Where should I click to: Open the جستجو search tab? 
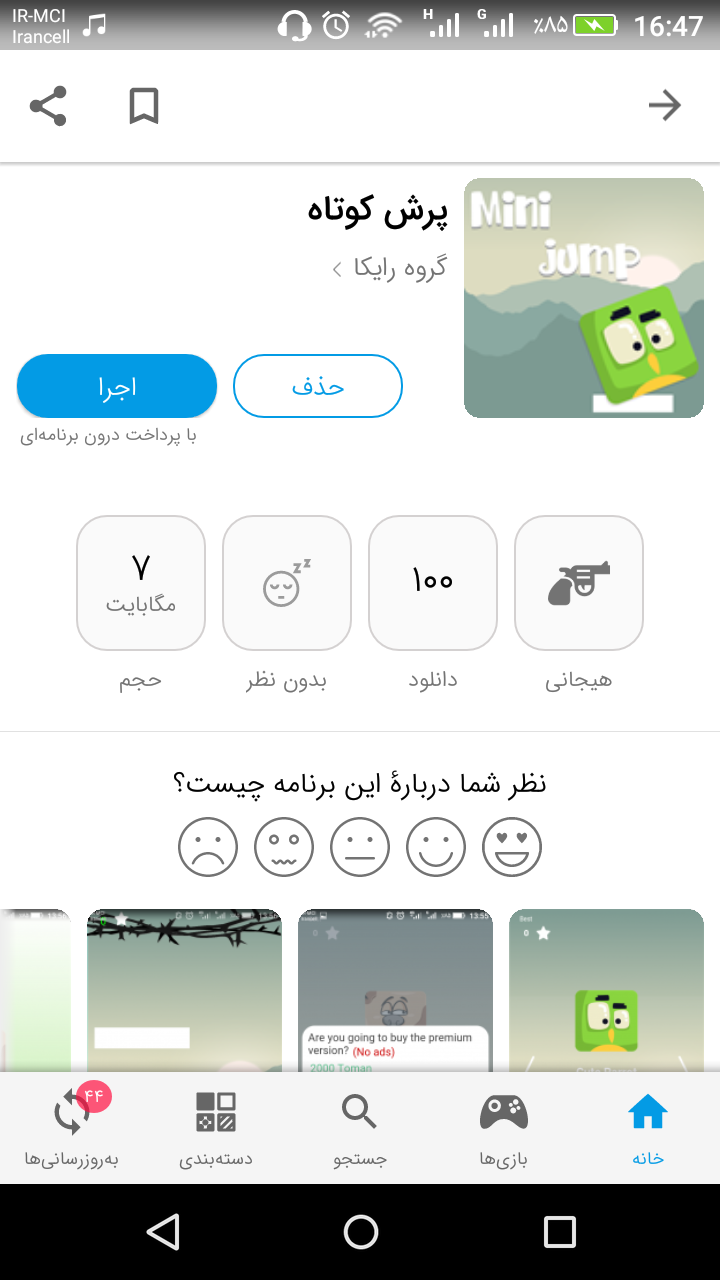[360, 1128]
